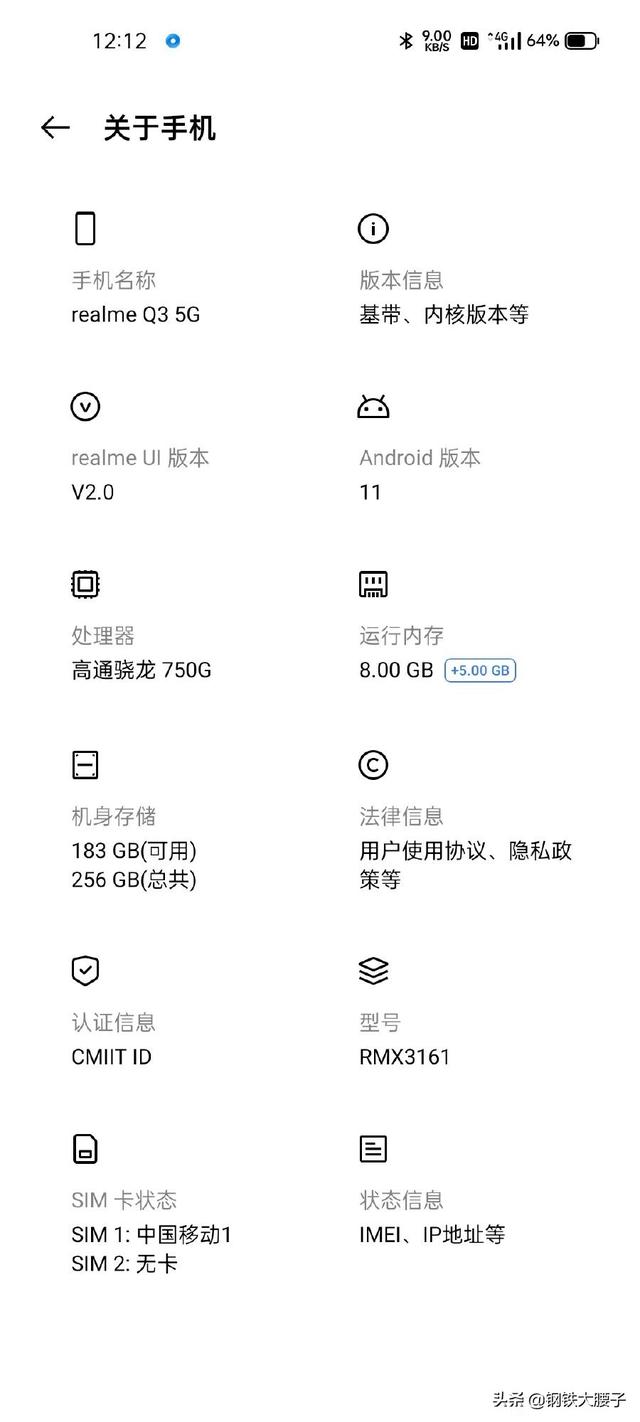Go back from 关于手机 page
The width and height of the screenshot is (640, 1422).
pyautogui.click(x=55, y=128)
